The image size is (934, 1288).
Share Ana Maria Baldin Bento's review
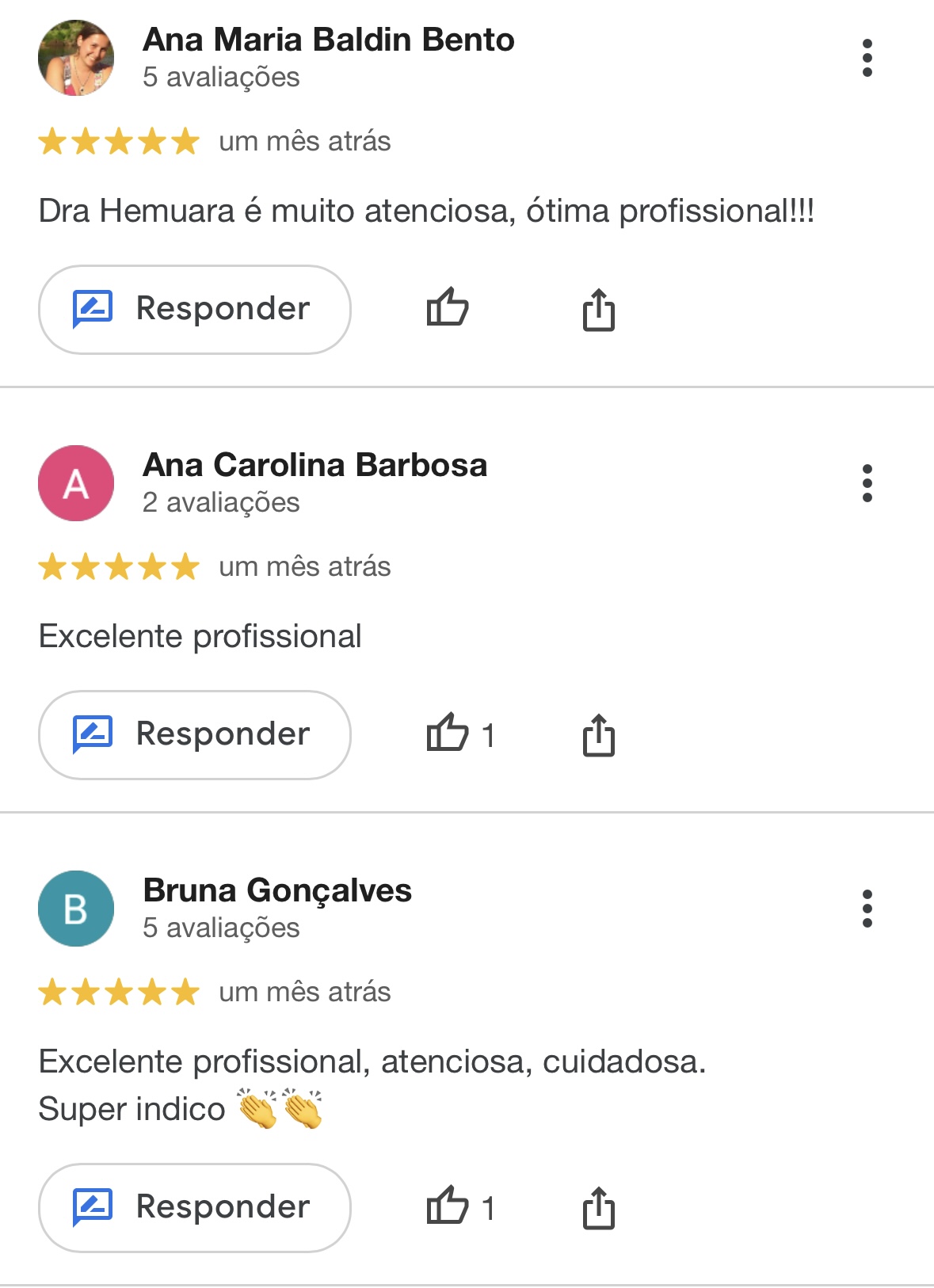(x=599, y=309)
